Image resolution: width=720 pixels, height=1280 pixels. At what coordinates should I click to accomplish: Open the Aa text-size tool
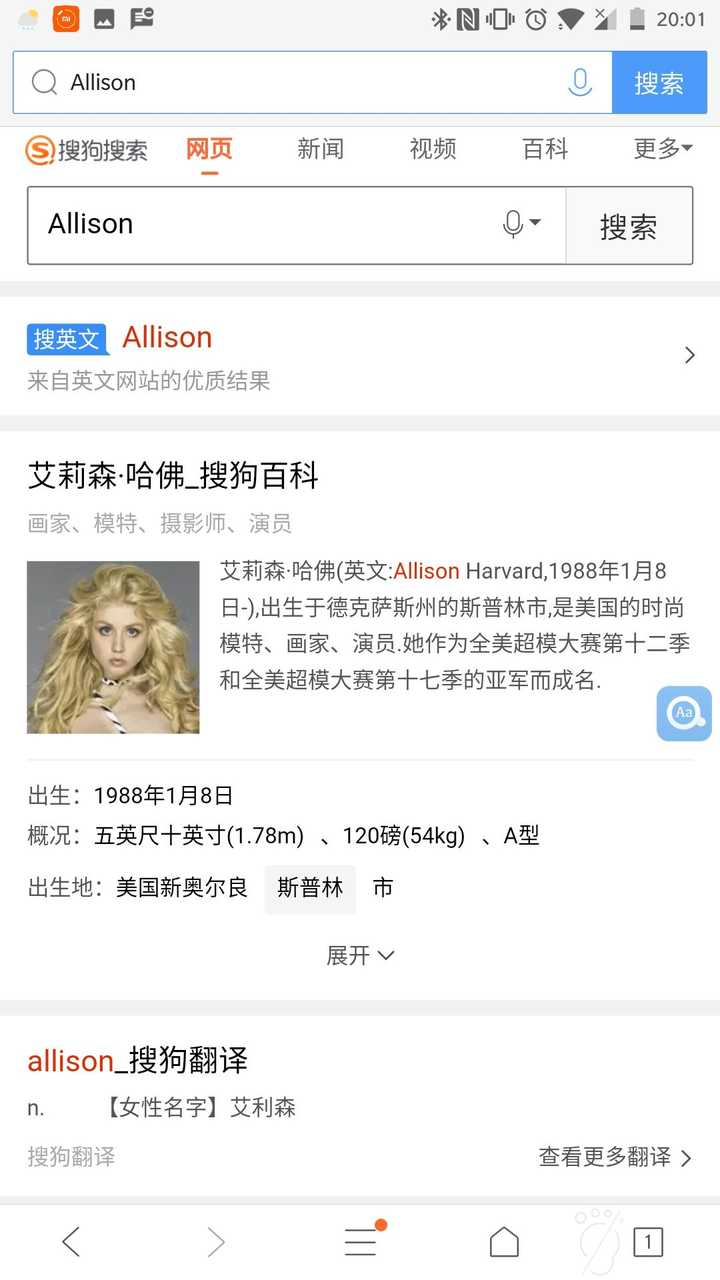tap(683, 713)
